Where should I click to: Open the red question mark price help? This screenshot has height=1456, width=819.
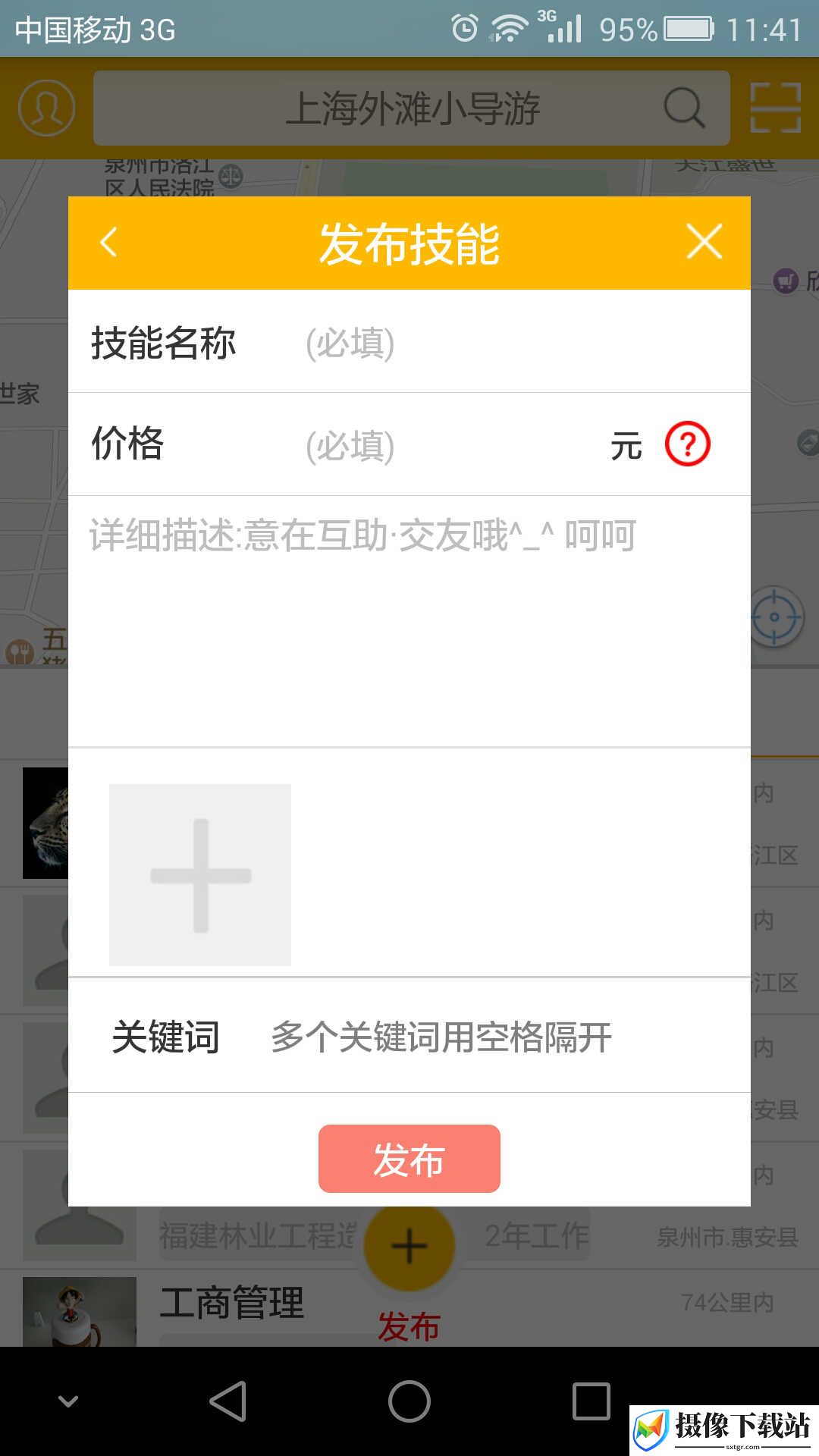(688, 444)
